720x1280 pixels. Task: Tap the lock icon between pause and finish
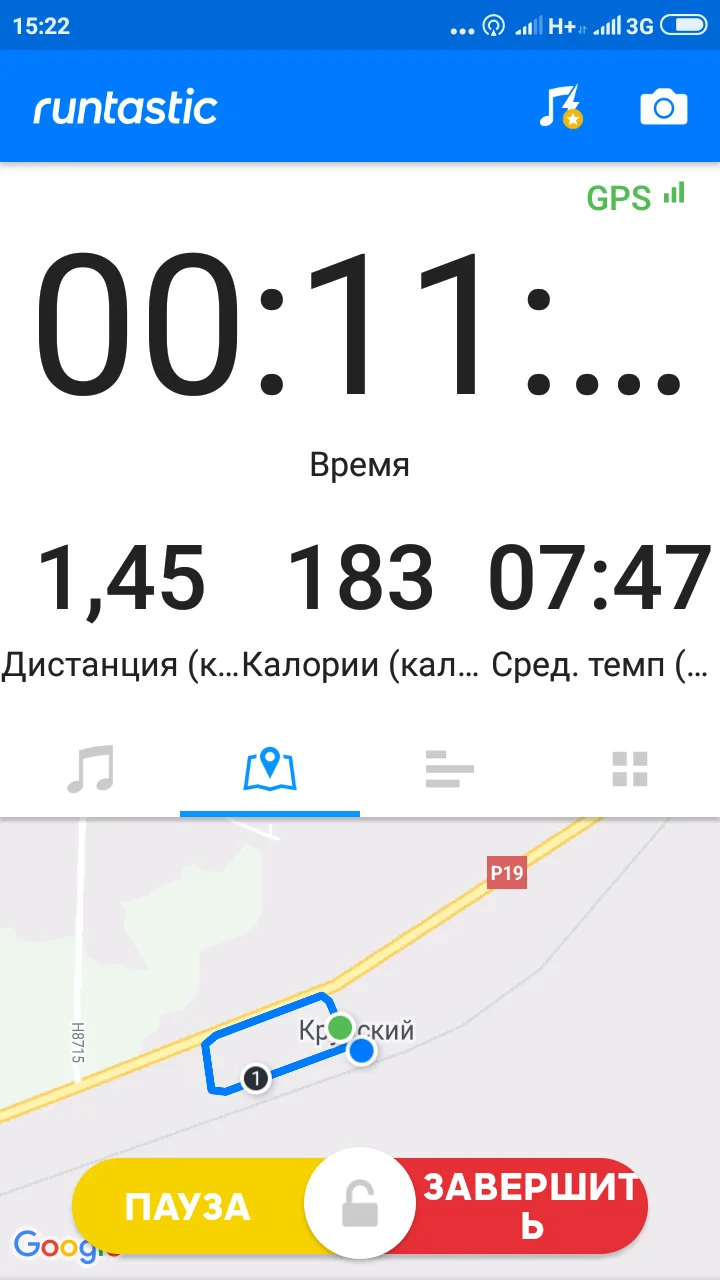(360, 1204)
